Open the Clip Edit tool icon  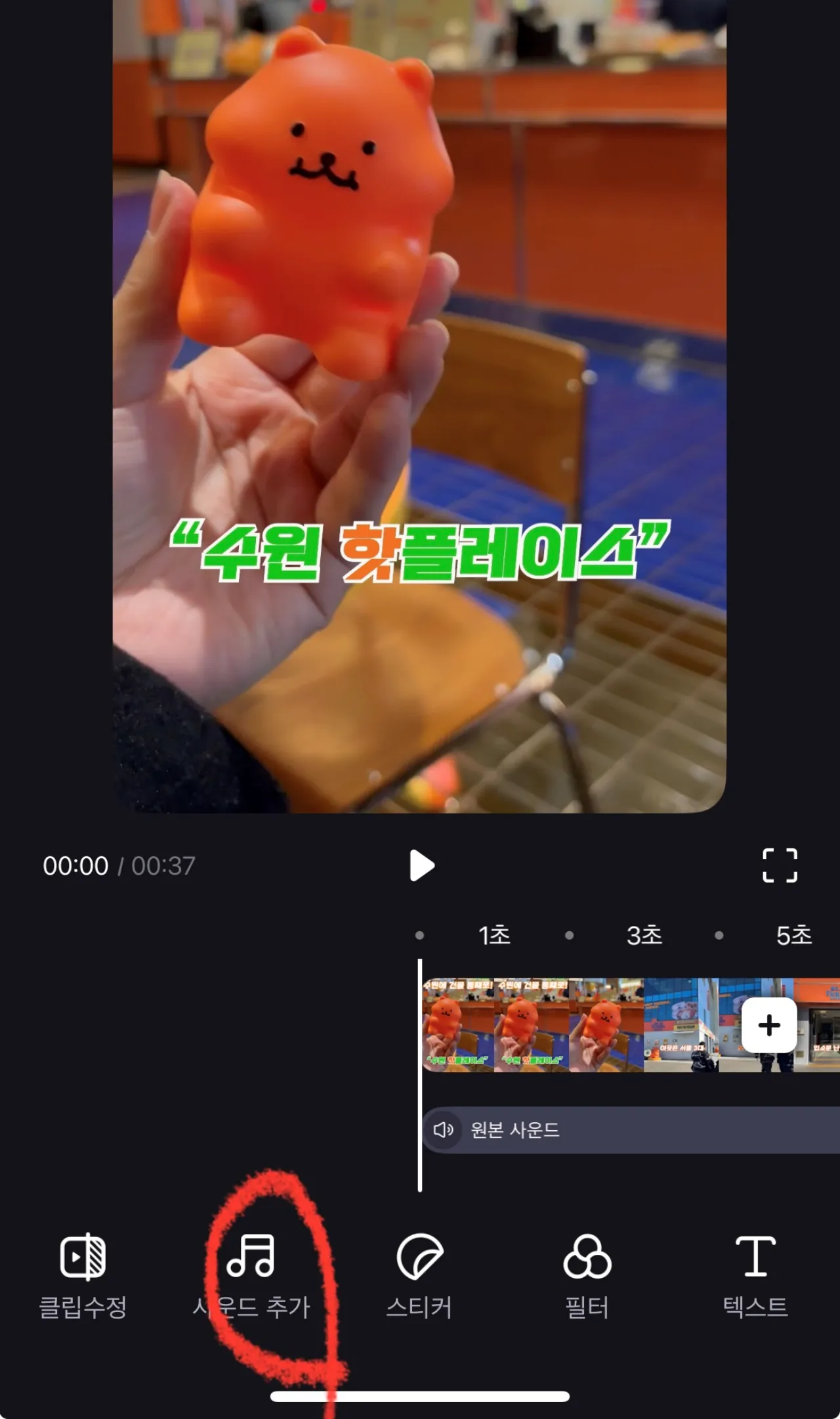pos(83,1257)
